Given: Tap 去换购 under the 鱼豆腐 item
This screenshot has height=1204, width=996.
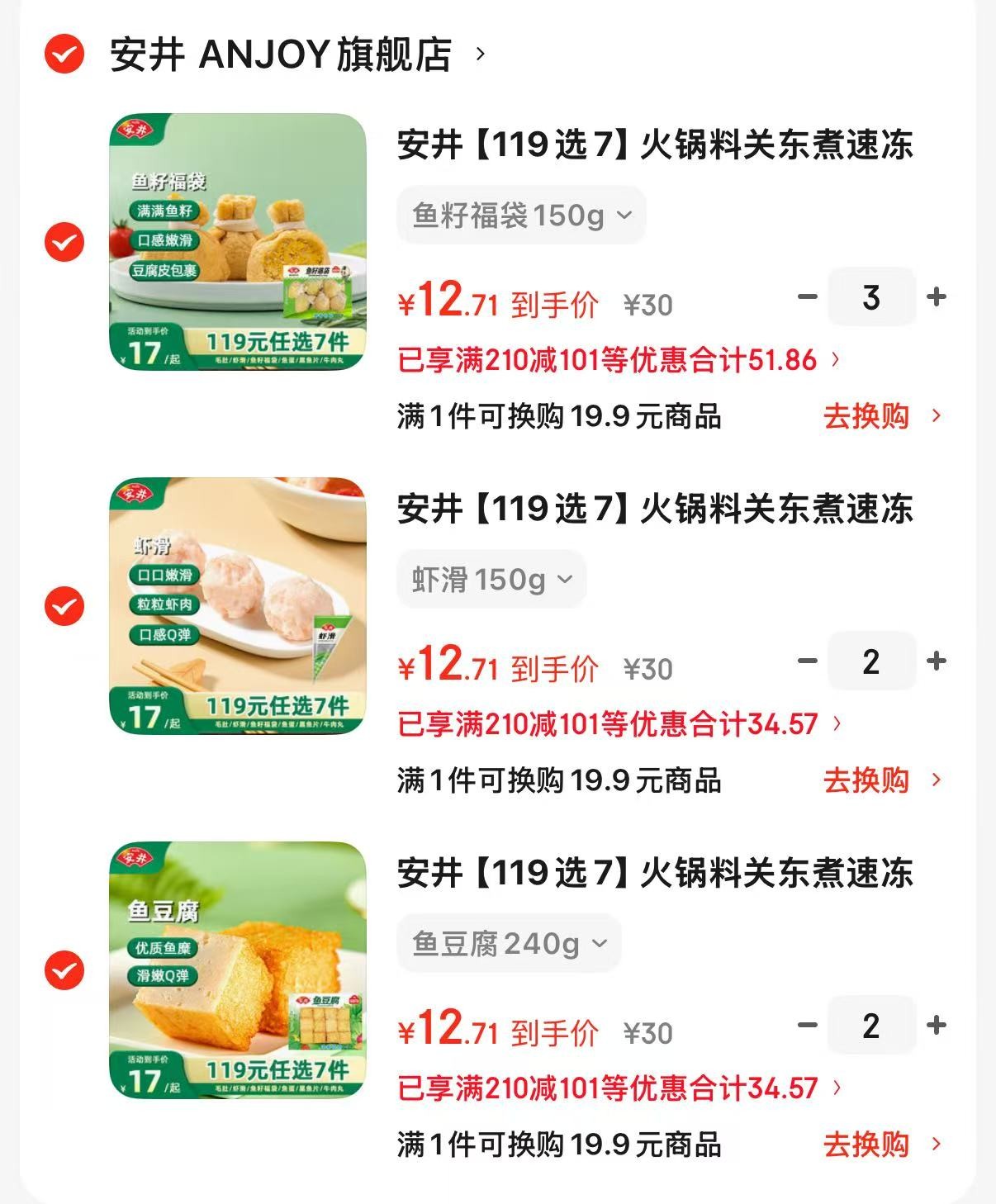Looking at the screenshot, I should coord(880,1145).
